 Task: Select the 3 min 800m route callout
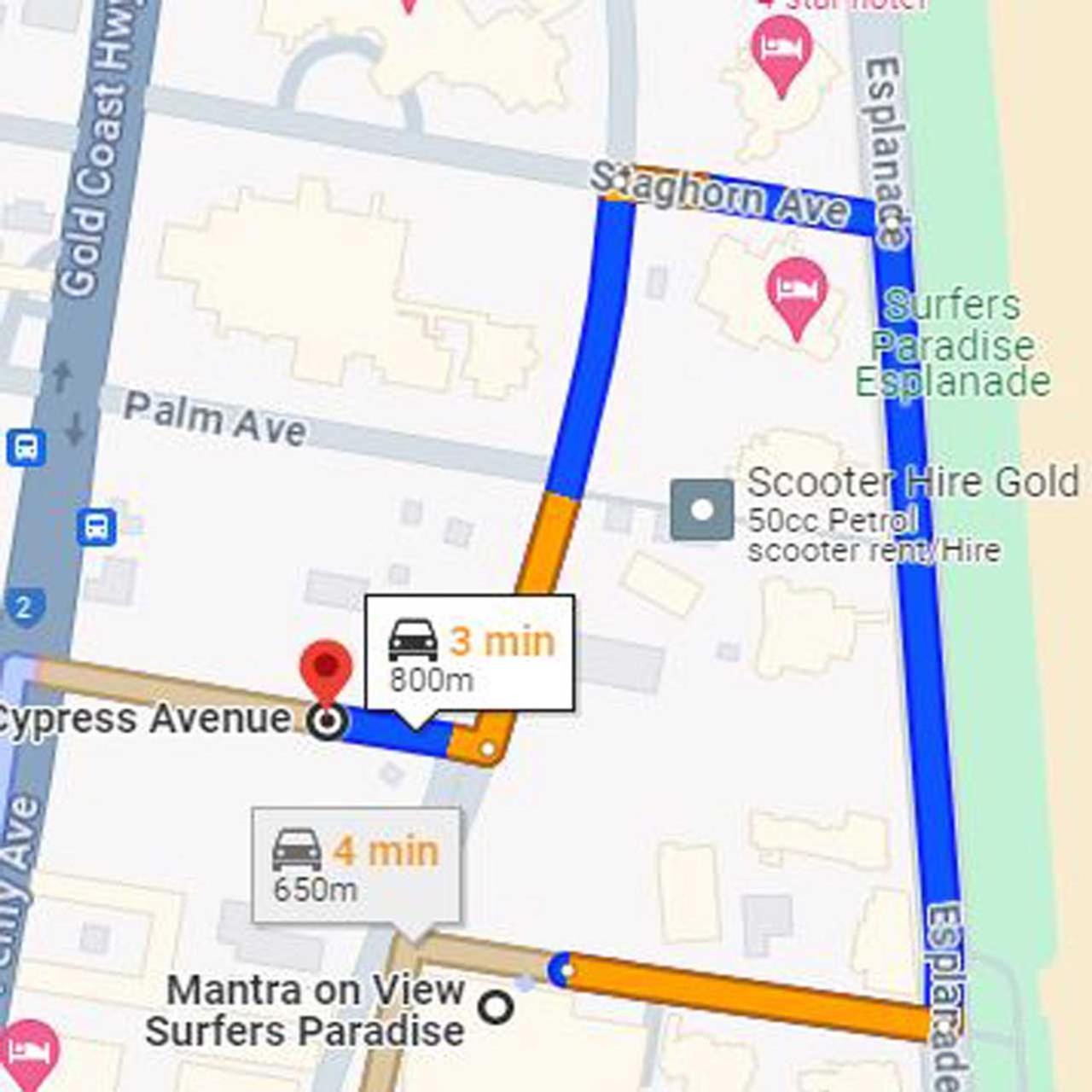[469, 653]
